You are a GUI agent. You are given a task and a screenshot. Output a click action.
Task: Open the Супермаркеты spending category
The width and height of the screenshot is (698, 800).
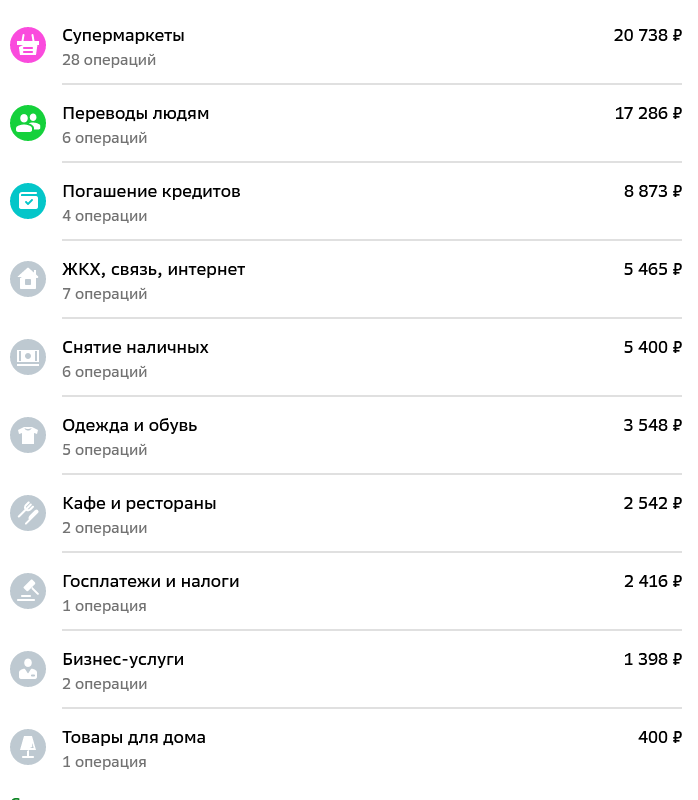(124, 36)
